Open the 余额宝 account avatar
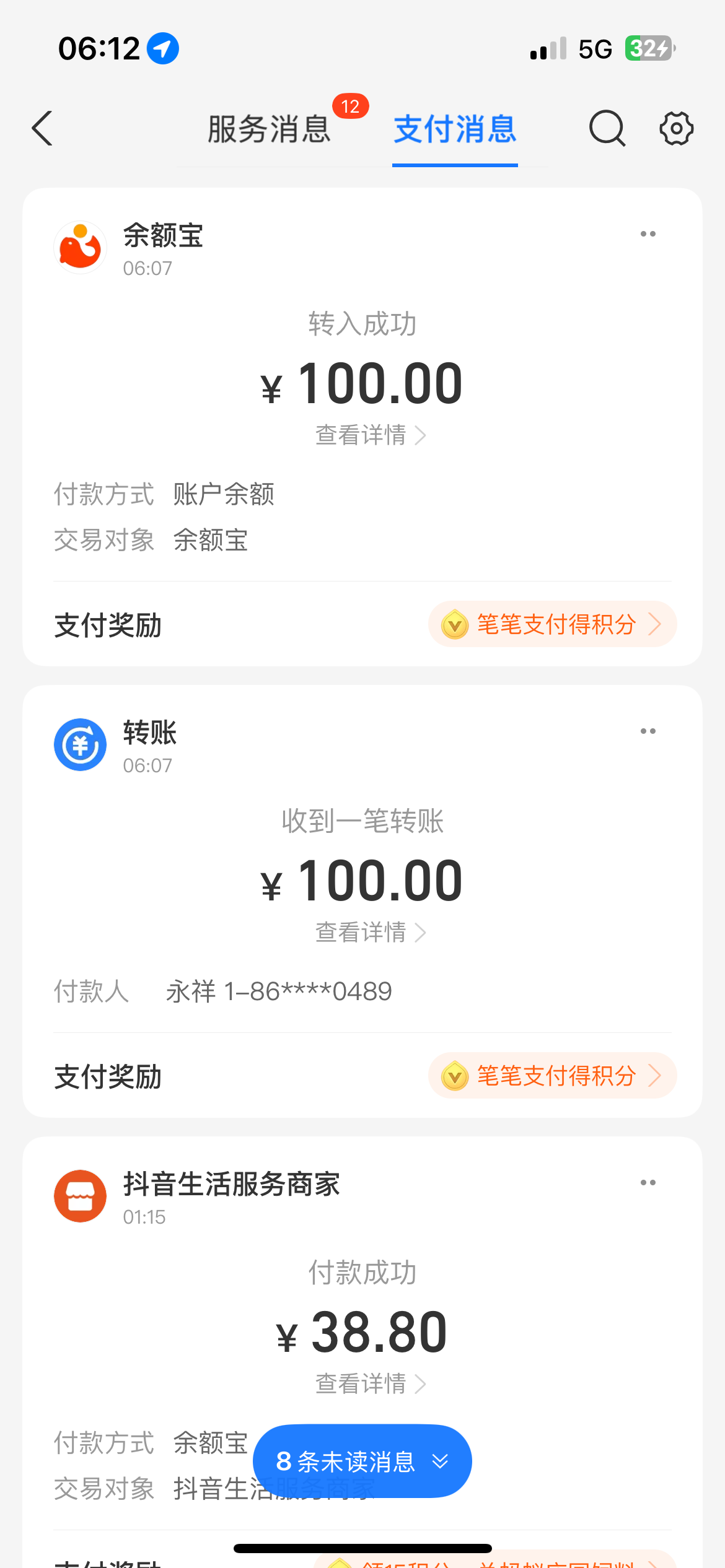The image size is (725, 1568). pyautogui.click(x=80, y=248)
